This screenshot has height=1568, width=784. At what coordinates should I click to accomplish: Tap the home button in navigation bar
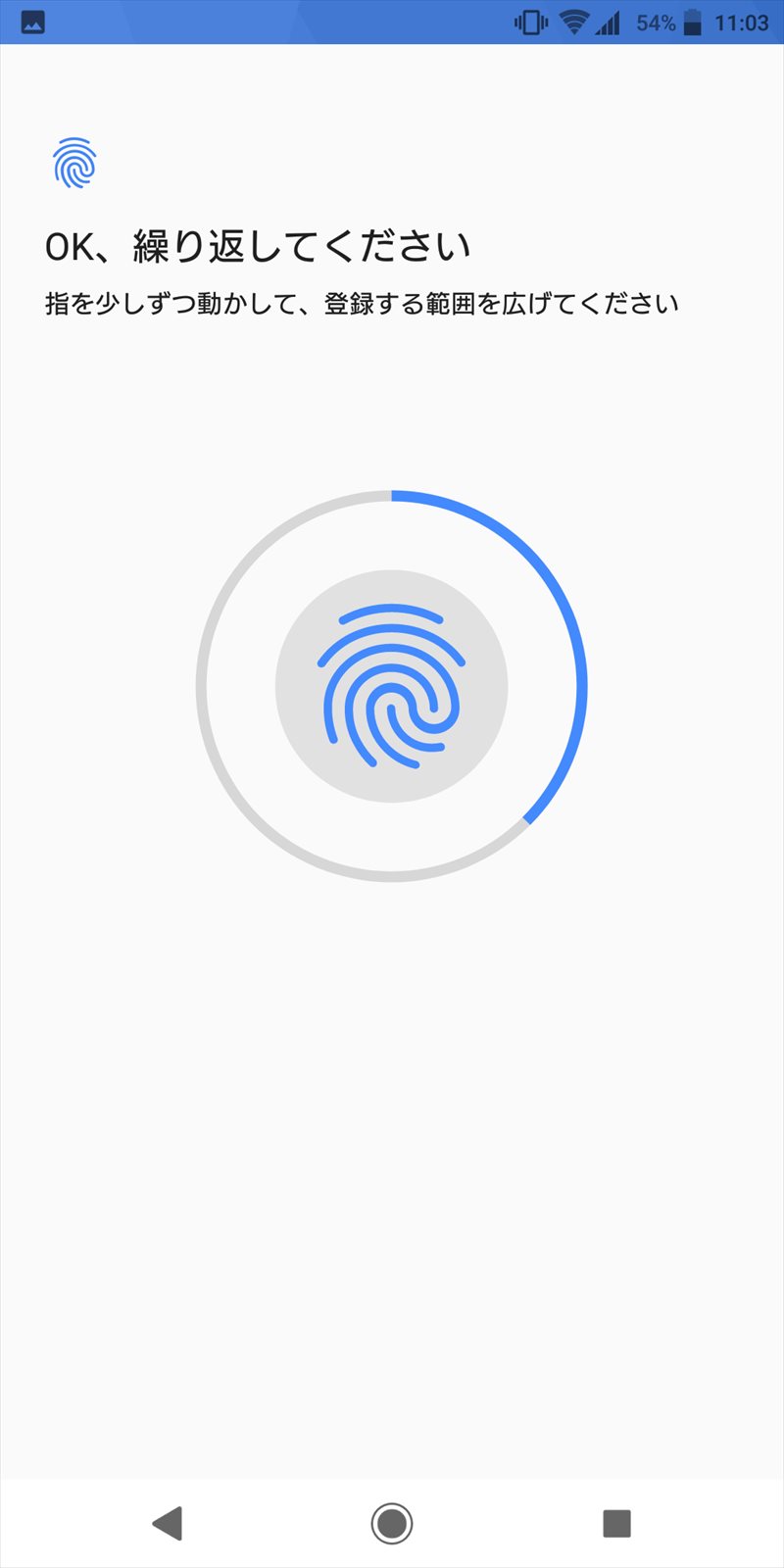392,1523
